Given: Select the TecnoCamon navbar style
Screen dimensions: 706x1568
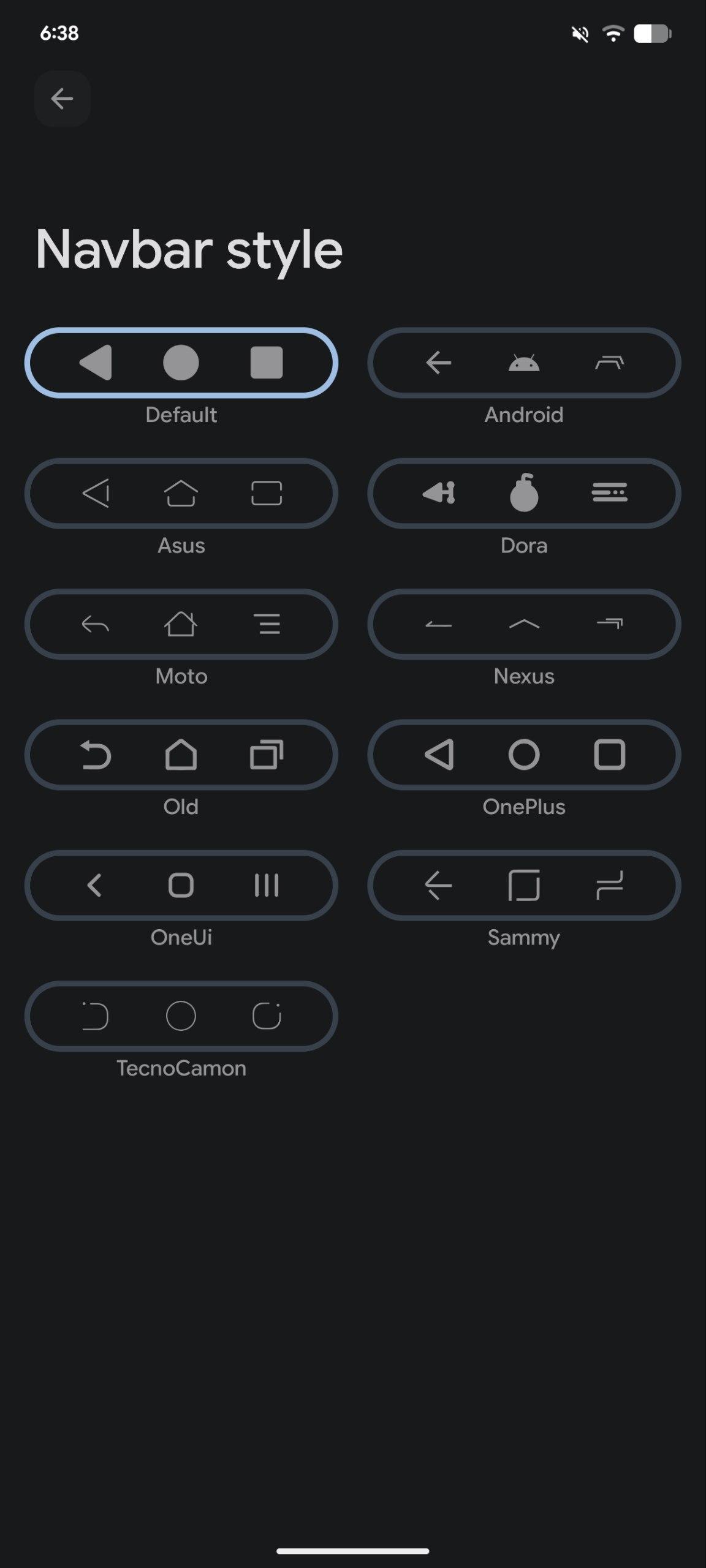Looking at the screenshot, I should point(181,1016).
